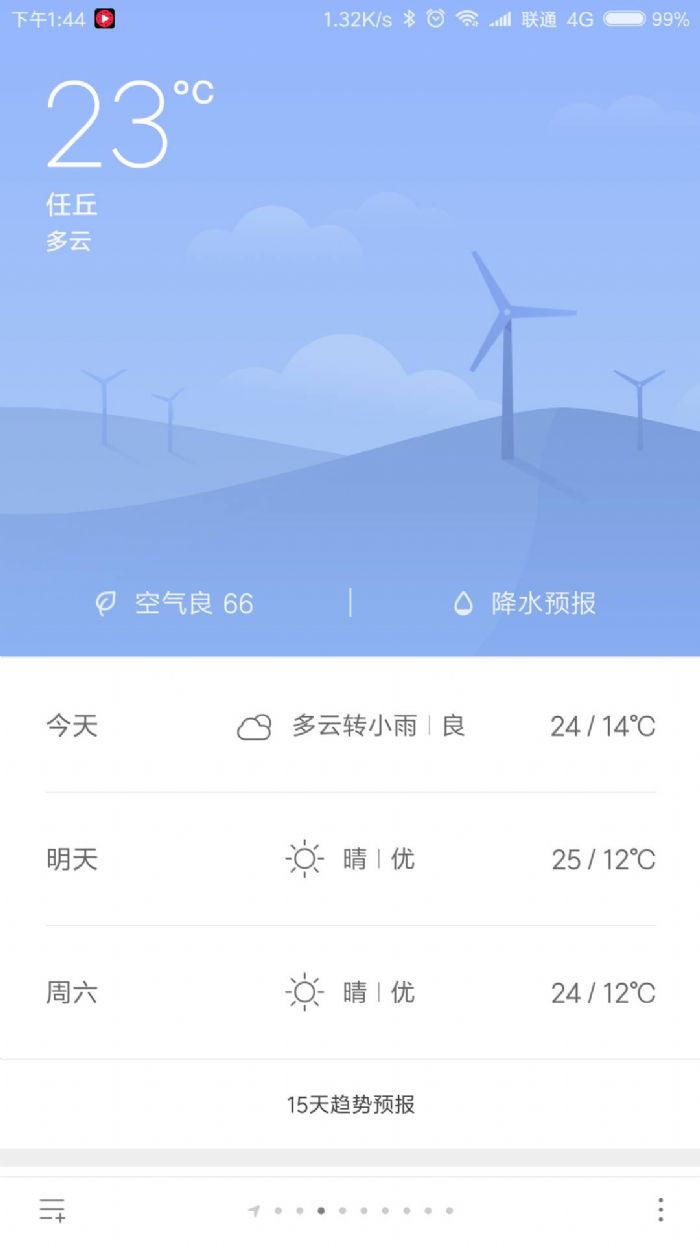Open the 周六 forecast row
The width and height of the screenshot is (700, 1244).
point(350,992)
